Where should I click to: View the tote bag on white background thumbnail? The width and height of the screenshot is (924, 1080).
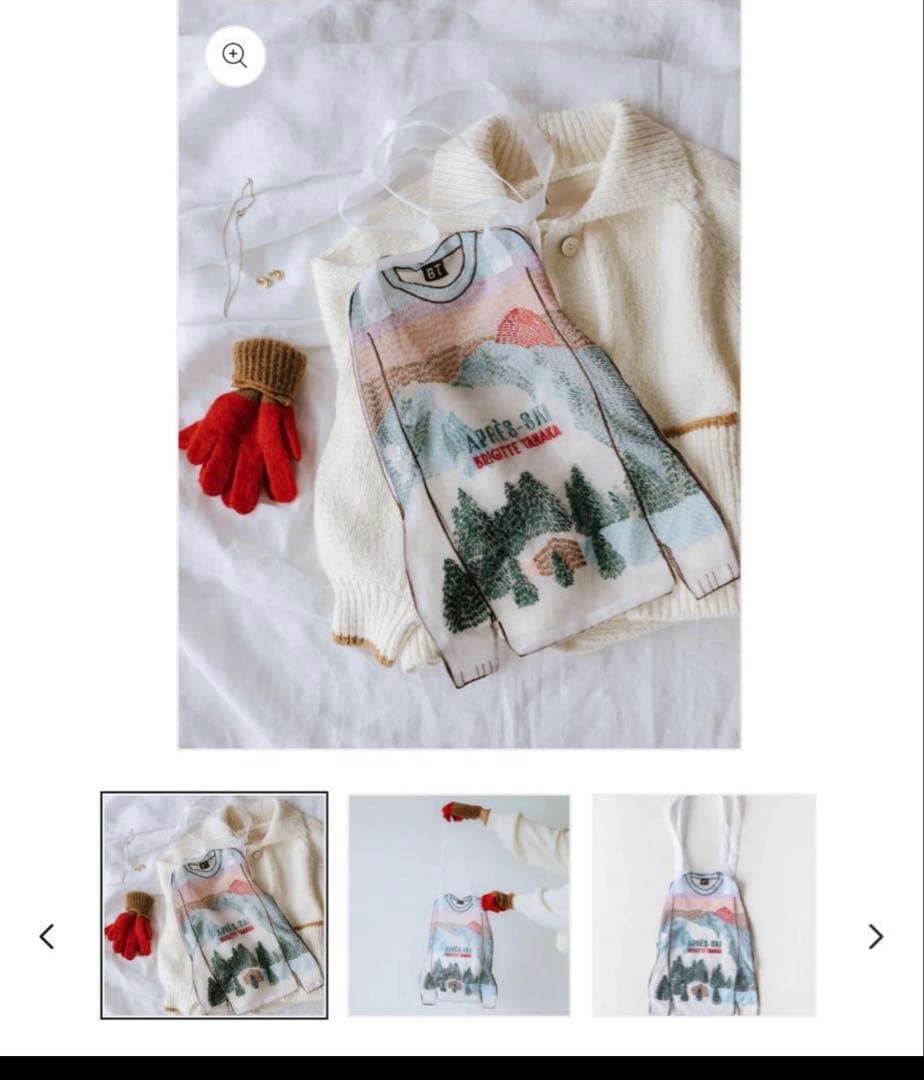(702, 905)
